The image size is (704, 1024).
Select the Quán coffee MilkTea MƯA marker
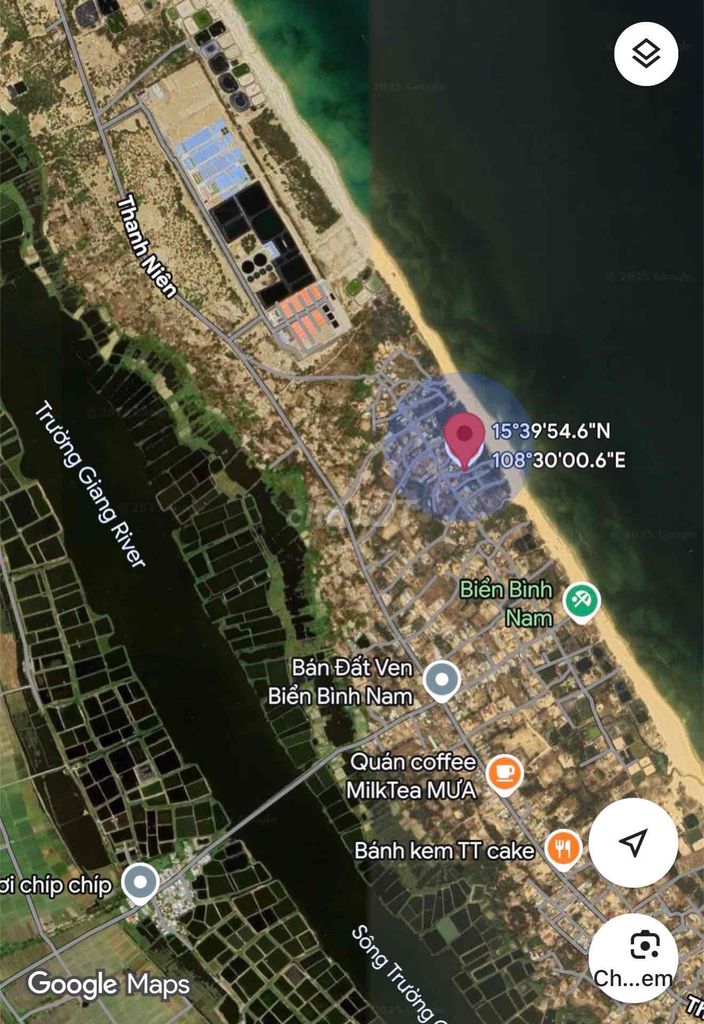pyautogui.click(x=504, y=773)
